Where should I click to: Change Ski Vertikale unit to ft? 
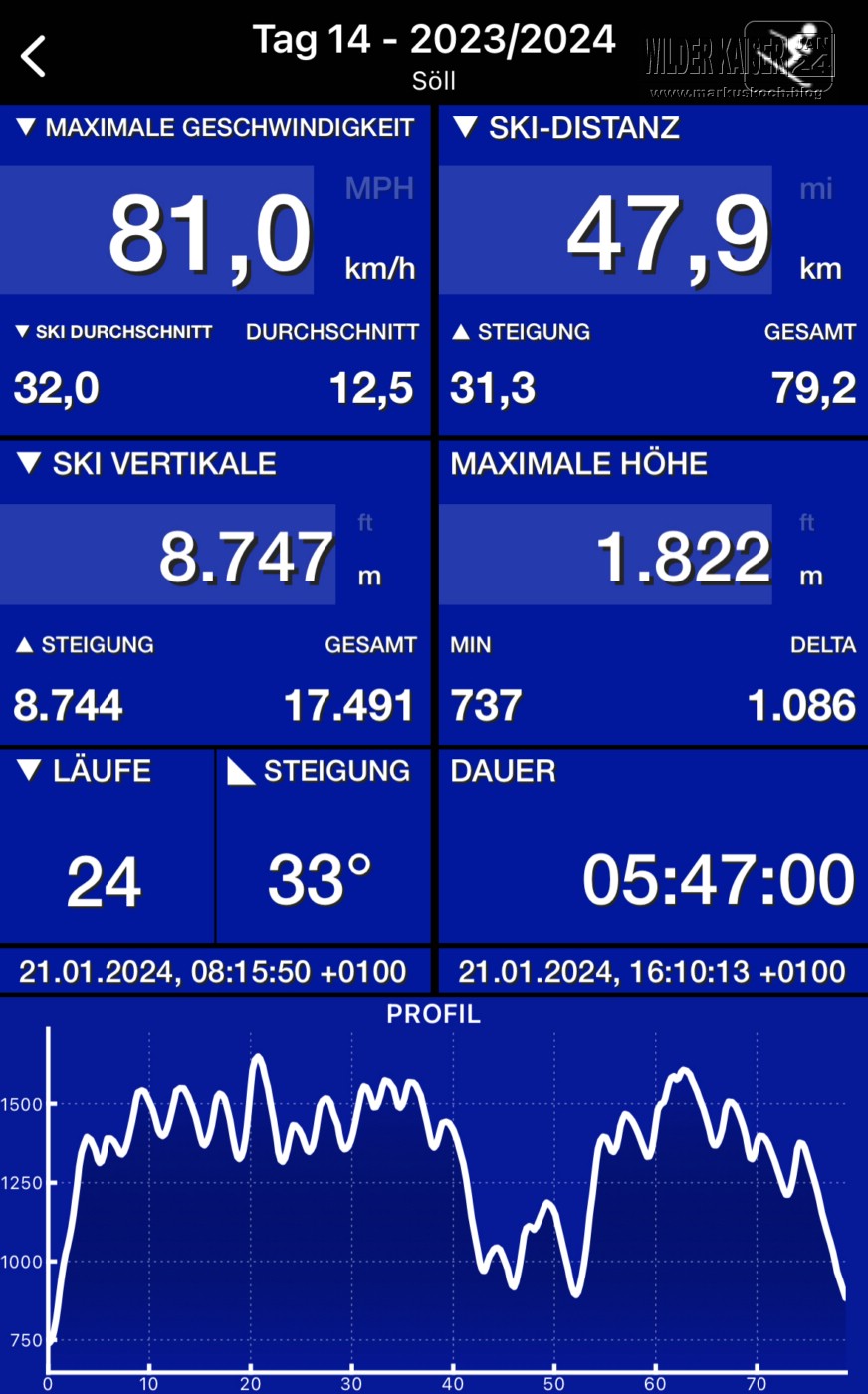[365, 522]
